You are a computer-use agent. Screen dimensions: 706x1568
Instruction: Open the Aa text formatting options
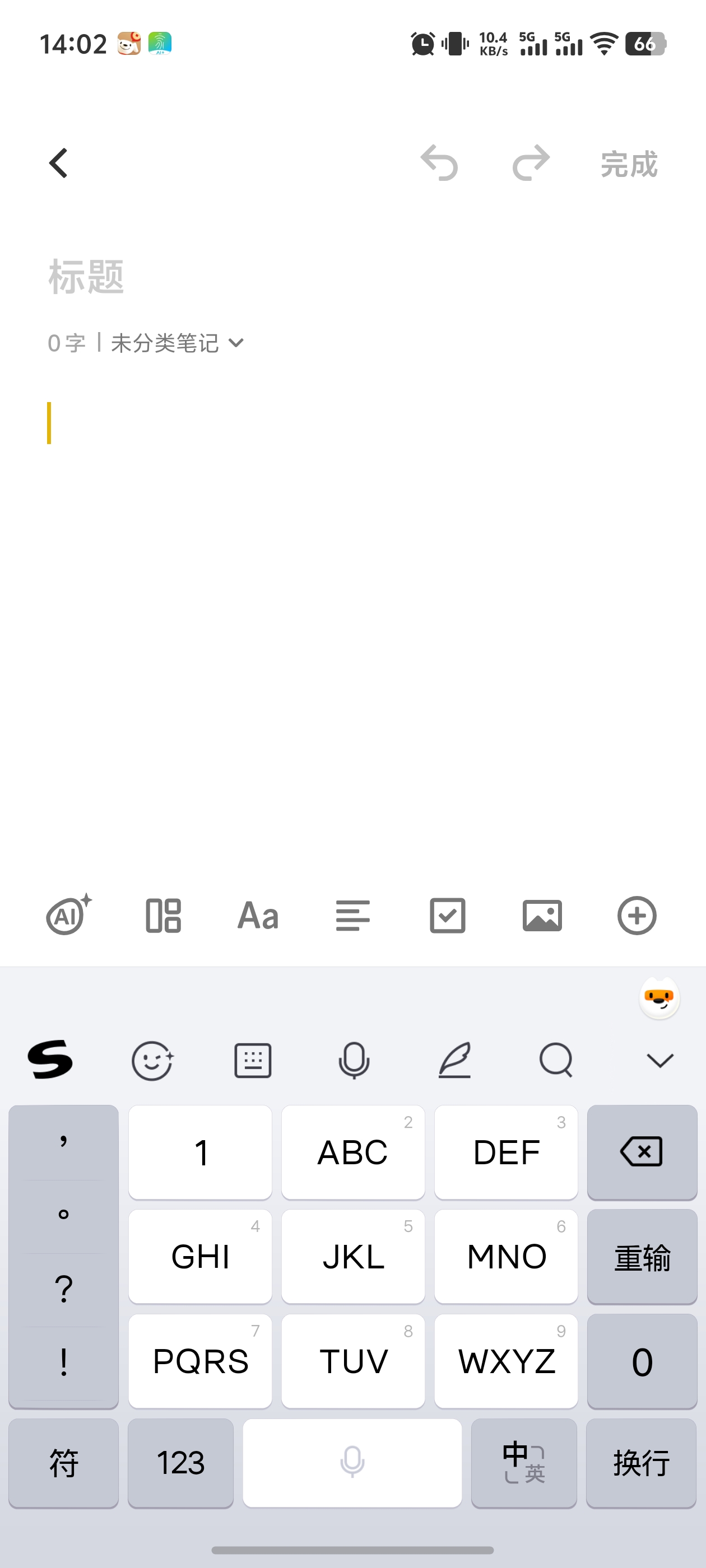click(x=258, y=915)
